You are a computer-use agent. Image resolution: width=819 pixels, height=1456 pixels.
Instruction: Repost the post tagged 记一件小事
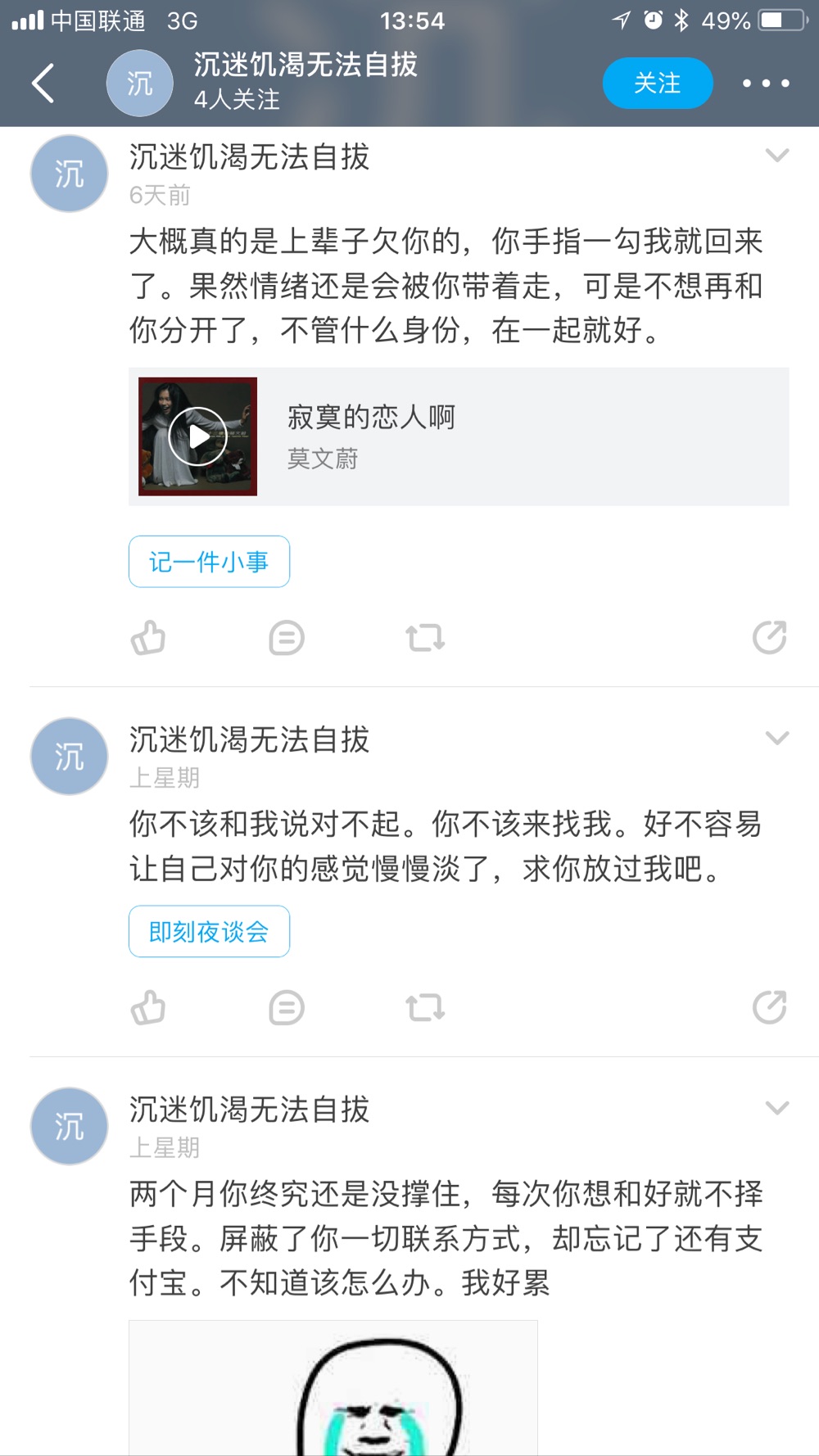point(425,638)
